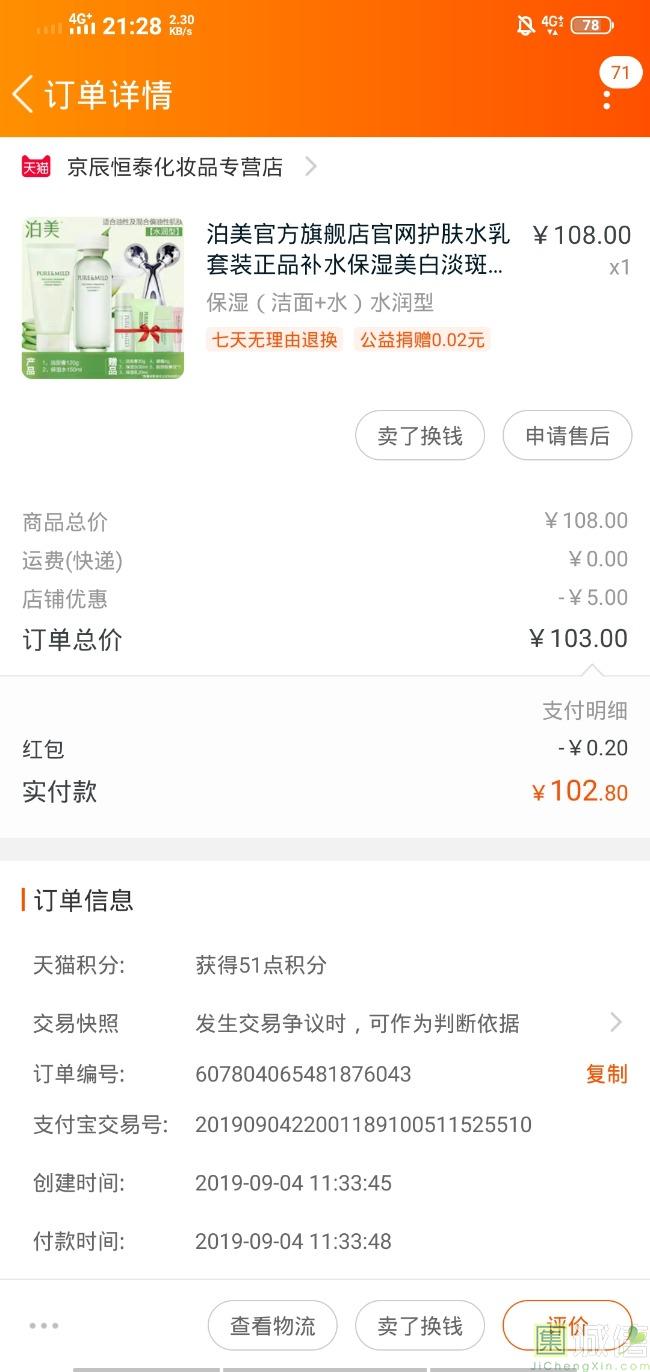Screen dimensions: 650x1372
Task: Tap 申请售后 to request after-sales
Action: click(x=567, y=436)
